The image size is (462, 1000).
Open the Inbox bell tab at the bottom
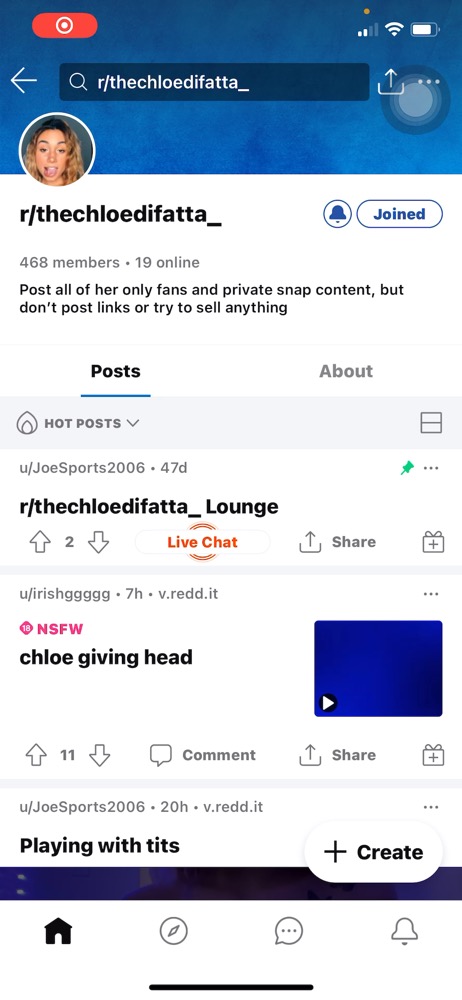pos(405,932)
